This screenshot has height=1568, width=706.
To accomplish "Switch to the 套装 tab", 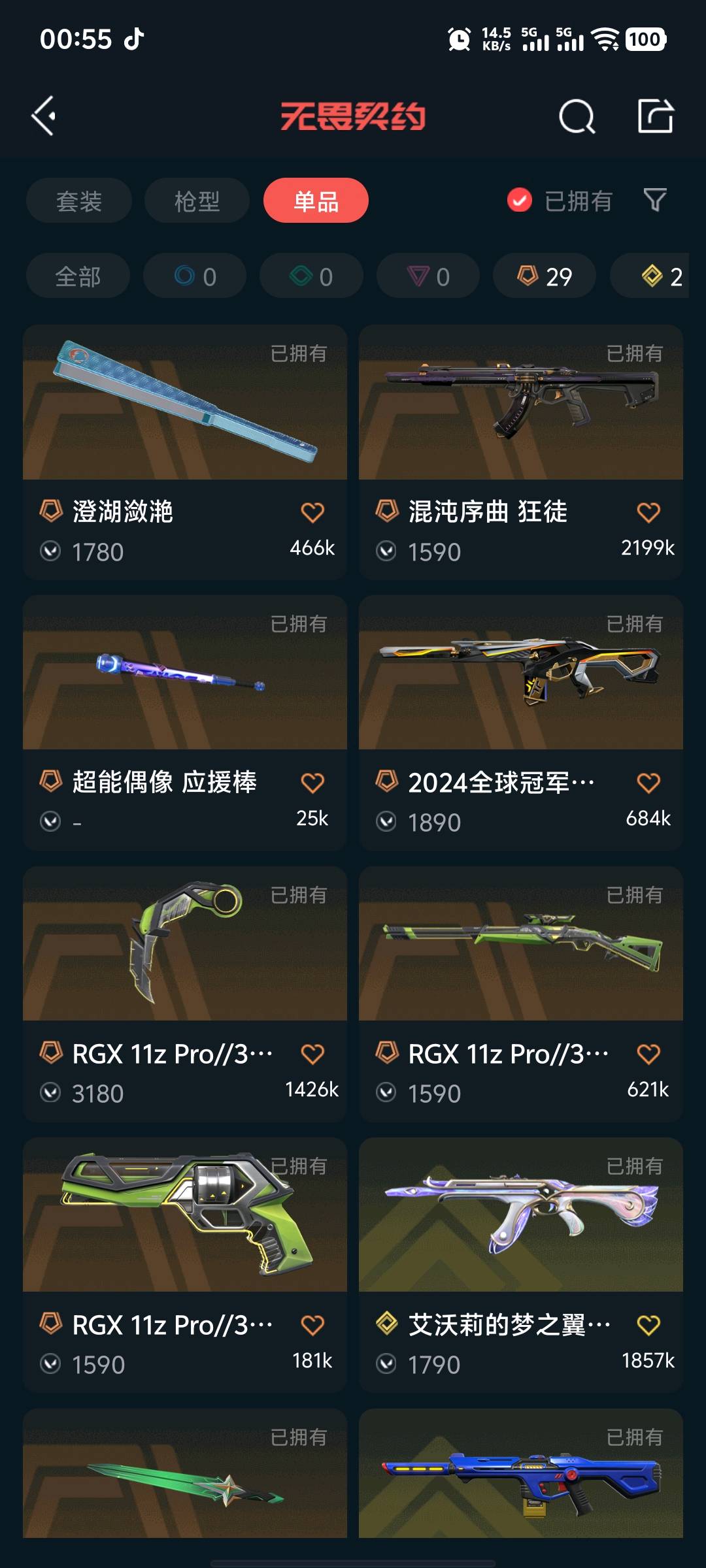I will point(79,201).
